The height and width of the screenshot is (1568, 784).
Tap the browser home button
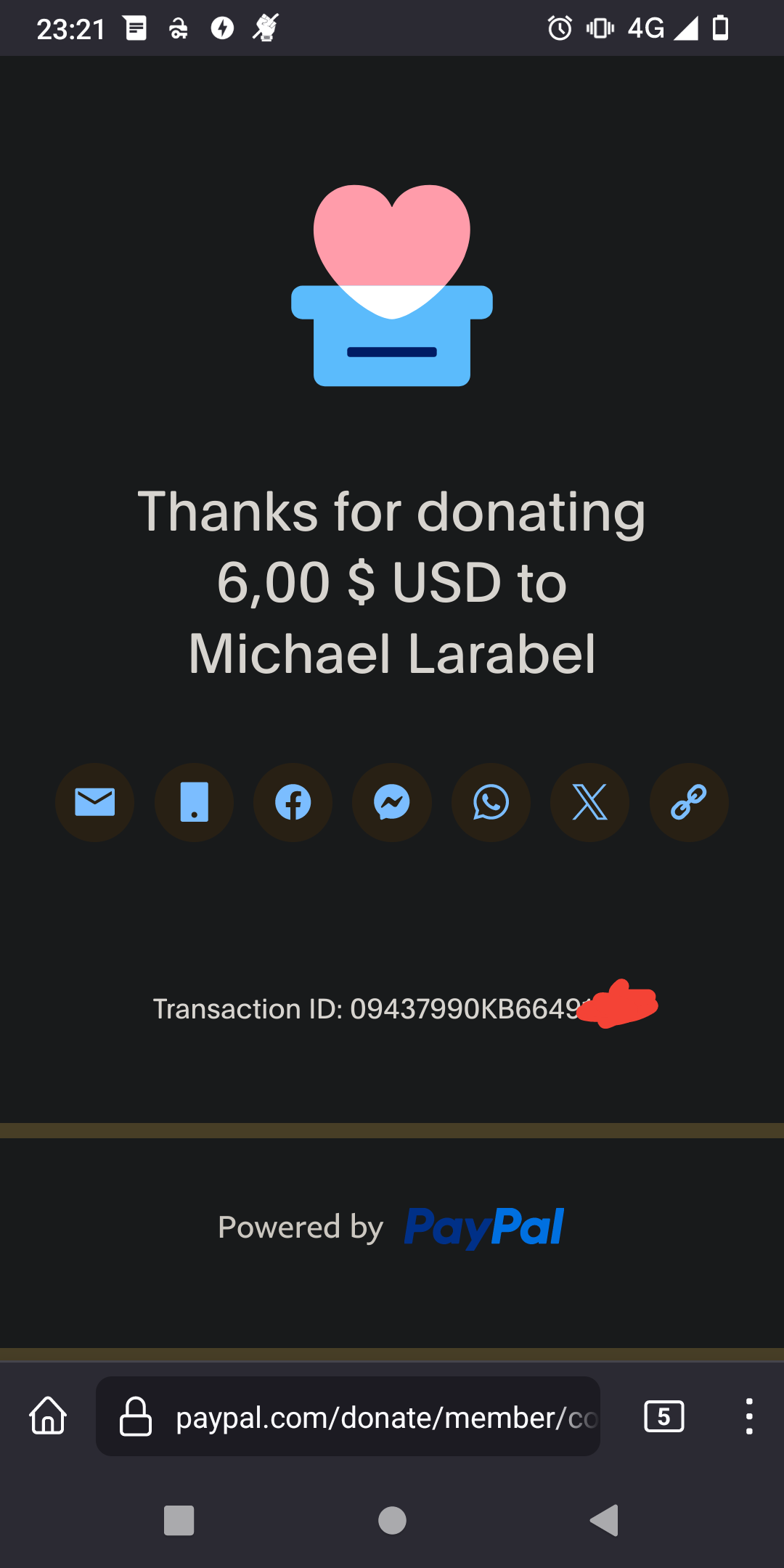pos(49,1416)
